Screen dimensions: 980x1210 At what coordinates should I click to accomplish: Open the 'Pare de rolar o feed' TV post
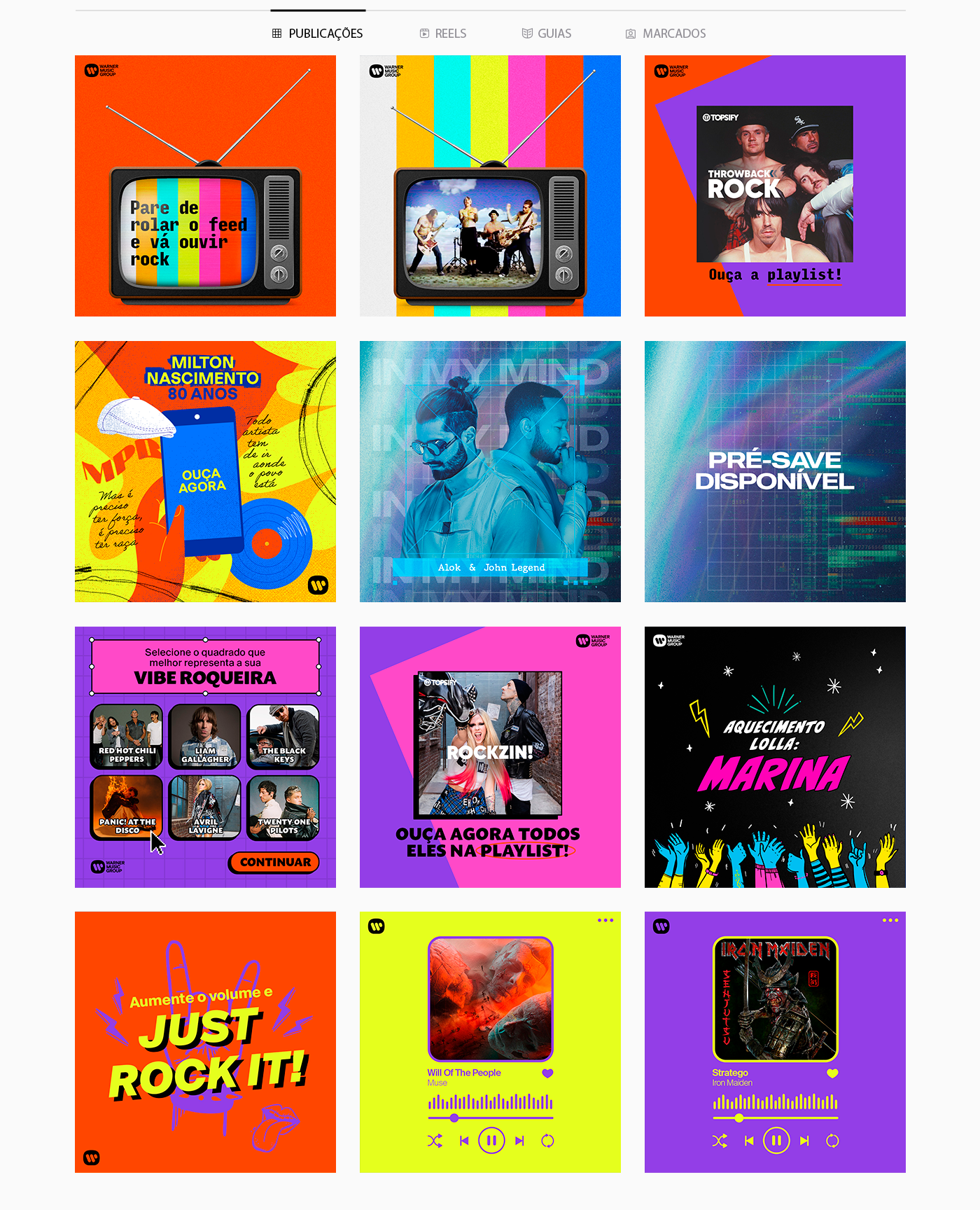pyautogui.click(x=205, y=186)
